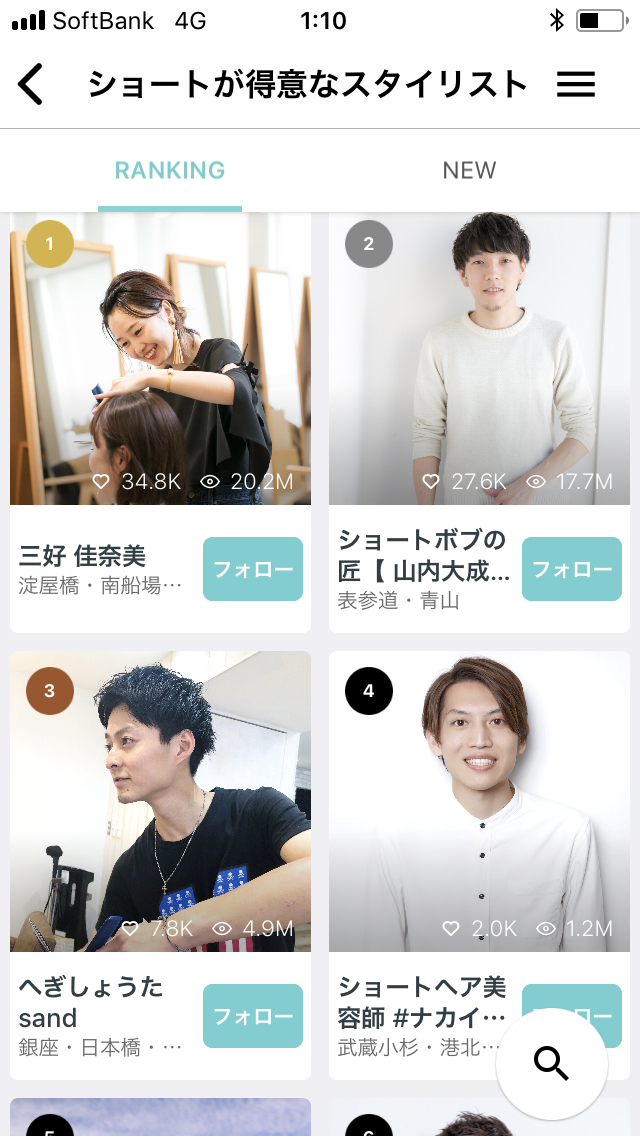The height and width of the screenshot is (1136, 640).
Task: View へぎしょうた sand's profile card
Action: click(x=160, y=800)
